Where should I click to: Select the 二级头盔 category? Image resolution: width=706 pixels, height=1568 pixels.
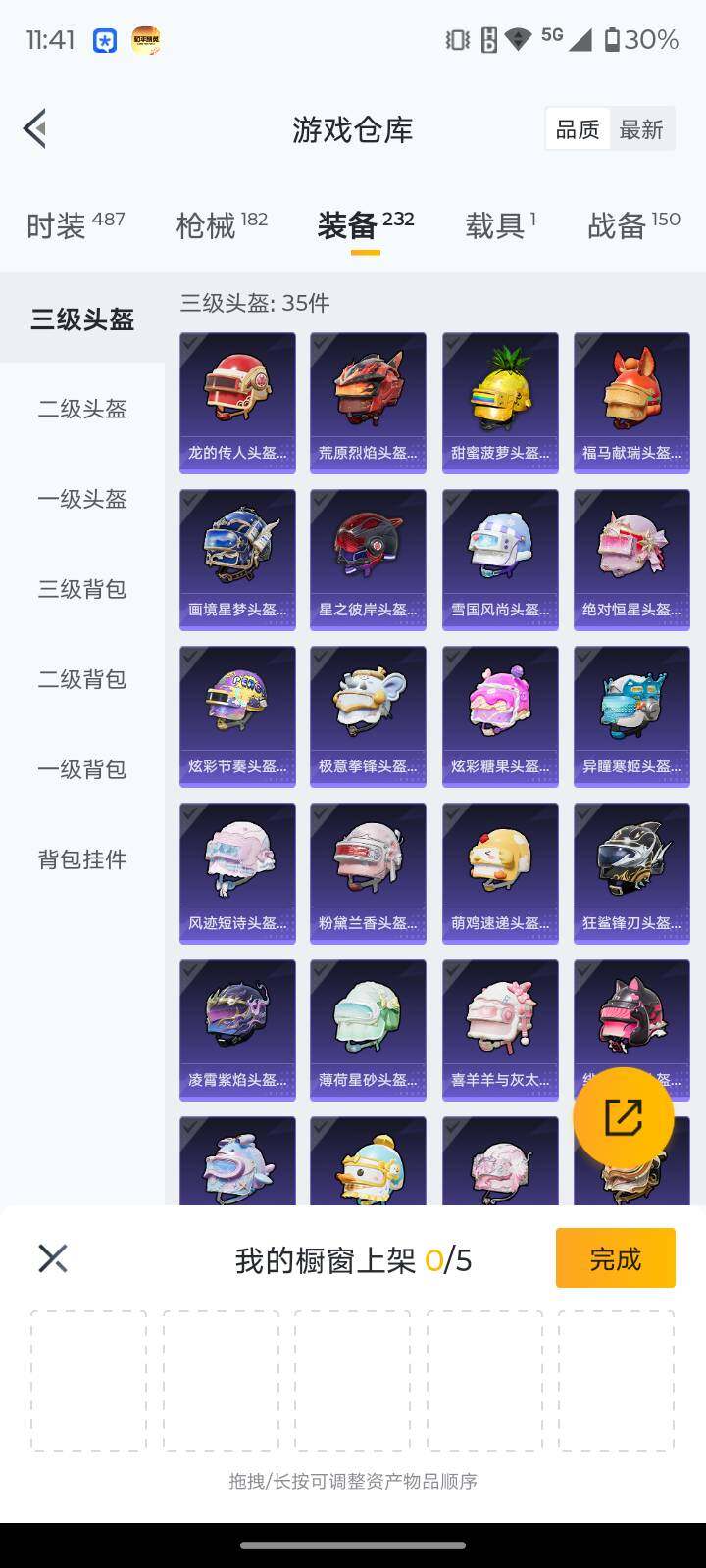tap(81, 410)
